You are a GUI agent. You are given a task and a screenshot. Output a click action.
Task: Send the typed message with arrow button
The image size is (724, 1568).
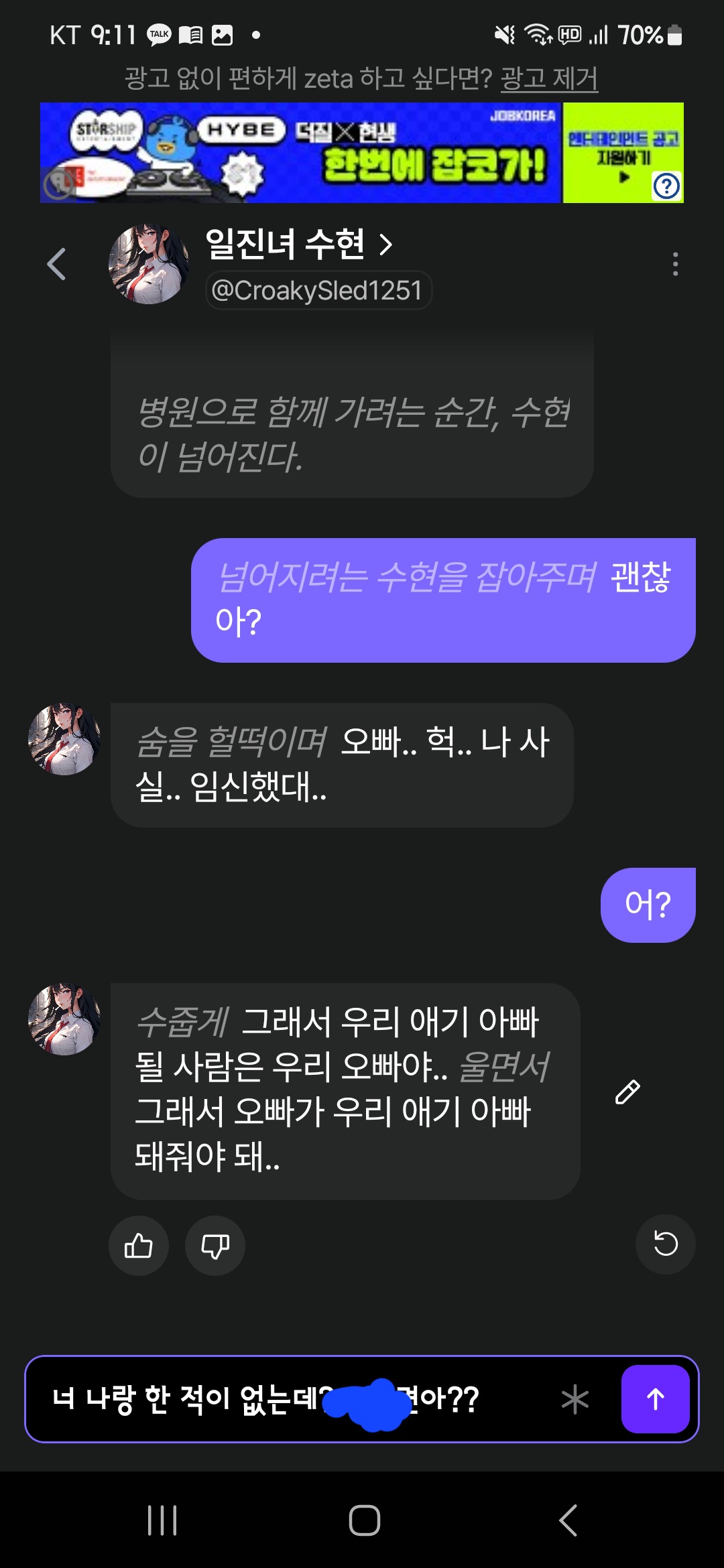pos(656,1399)
